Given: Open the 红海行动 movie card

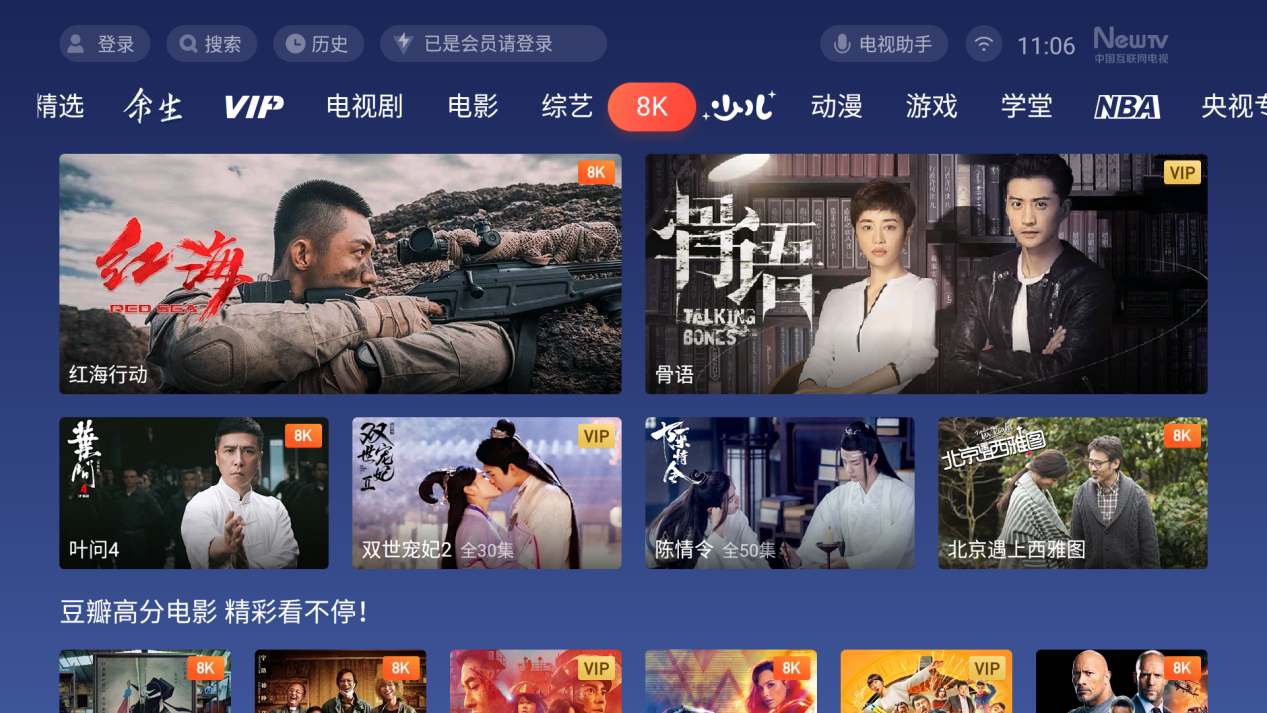Looking at the screenshot, I should (x=340, y=273).
